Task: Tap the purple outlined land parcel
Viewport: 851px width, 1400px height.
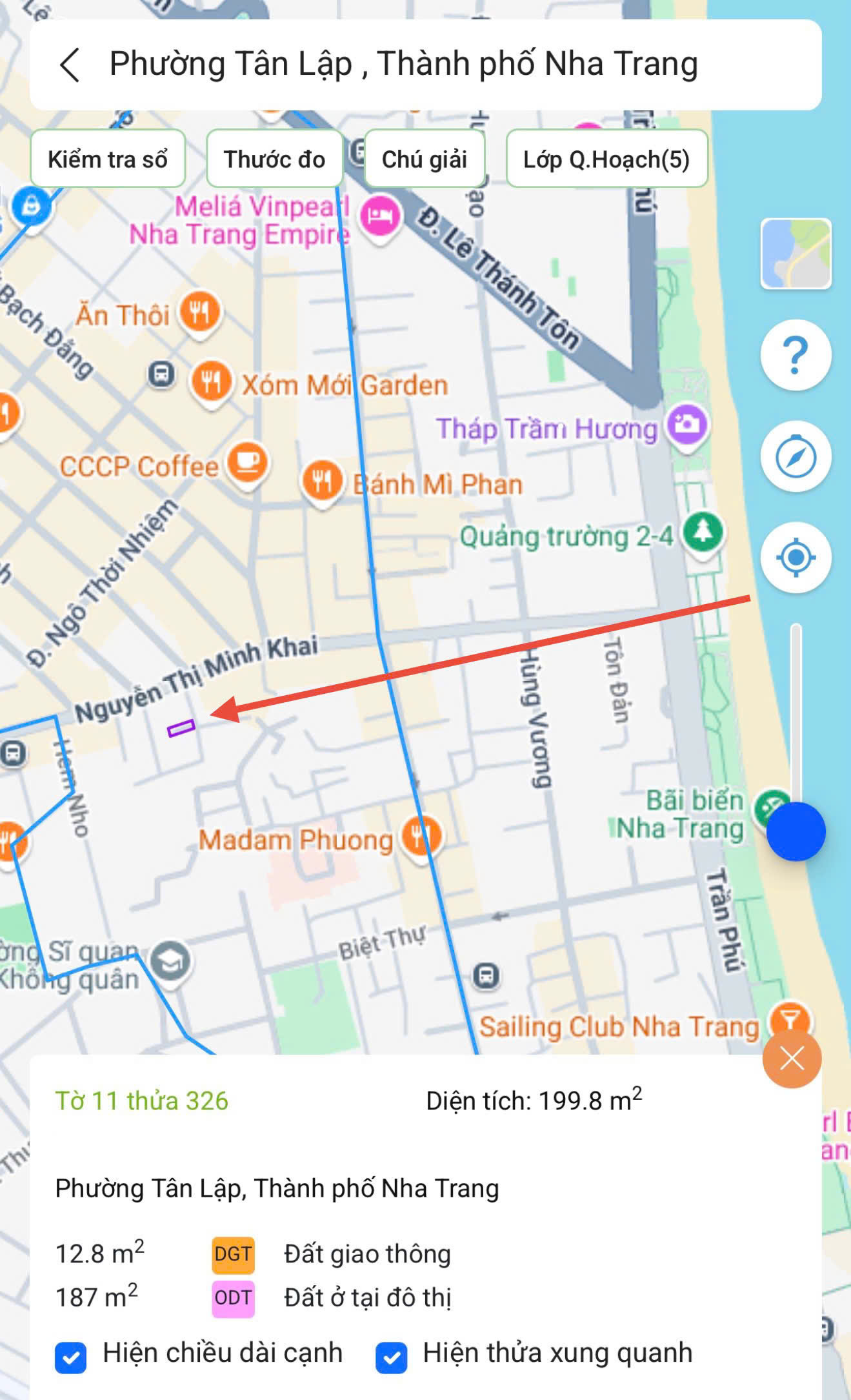Action: (x=181, y=728)
